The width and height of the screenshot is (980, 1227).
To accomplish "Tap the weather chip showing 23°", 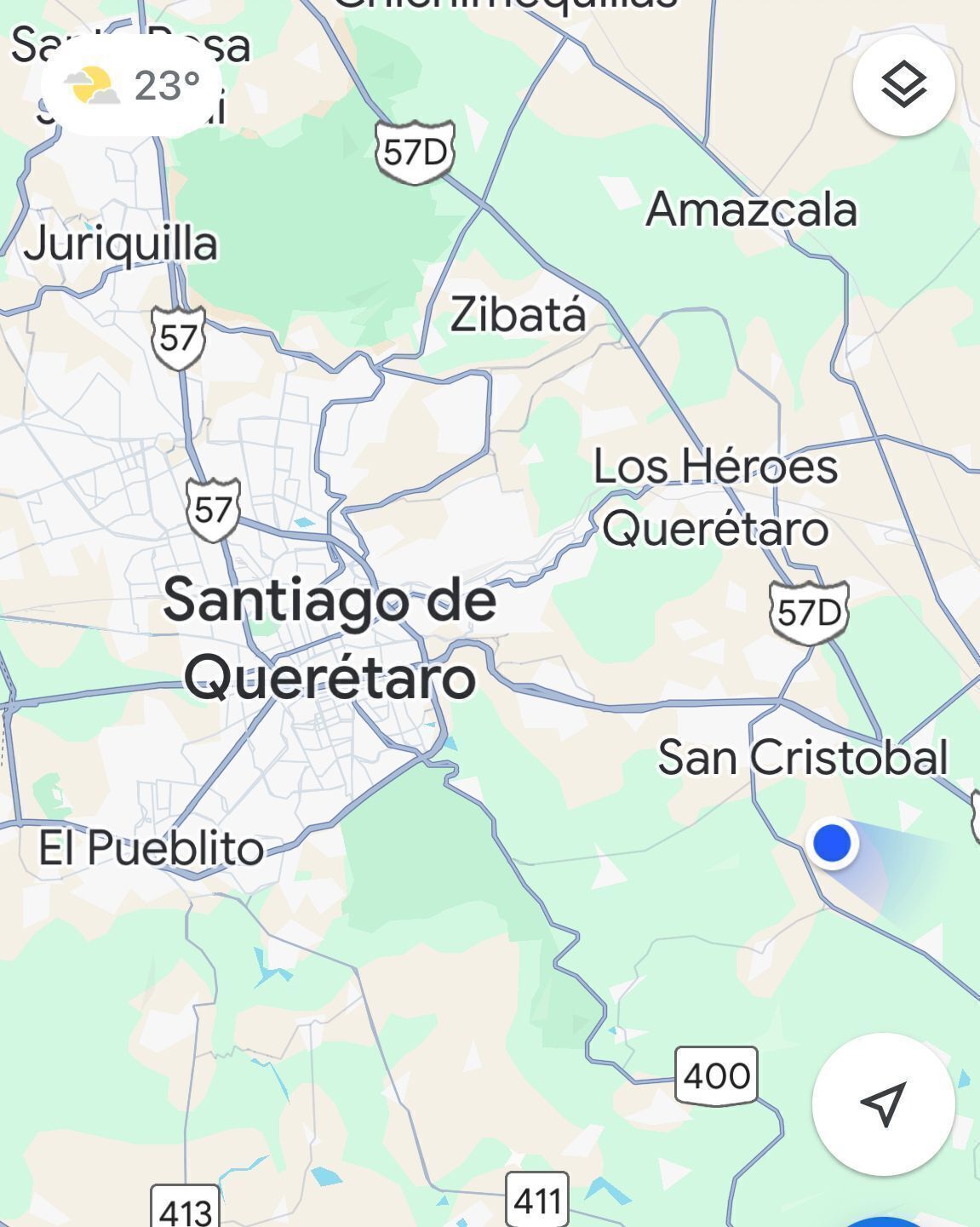I will pos(132,86).
